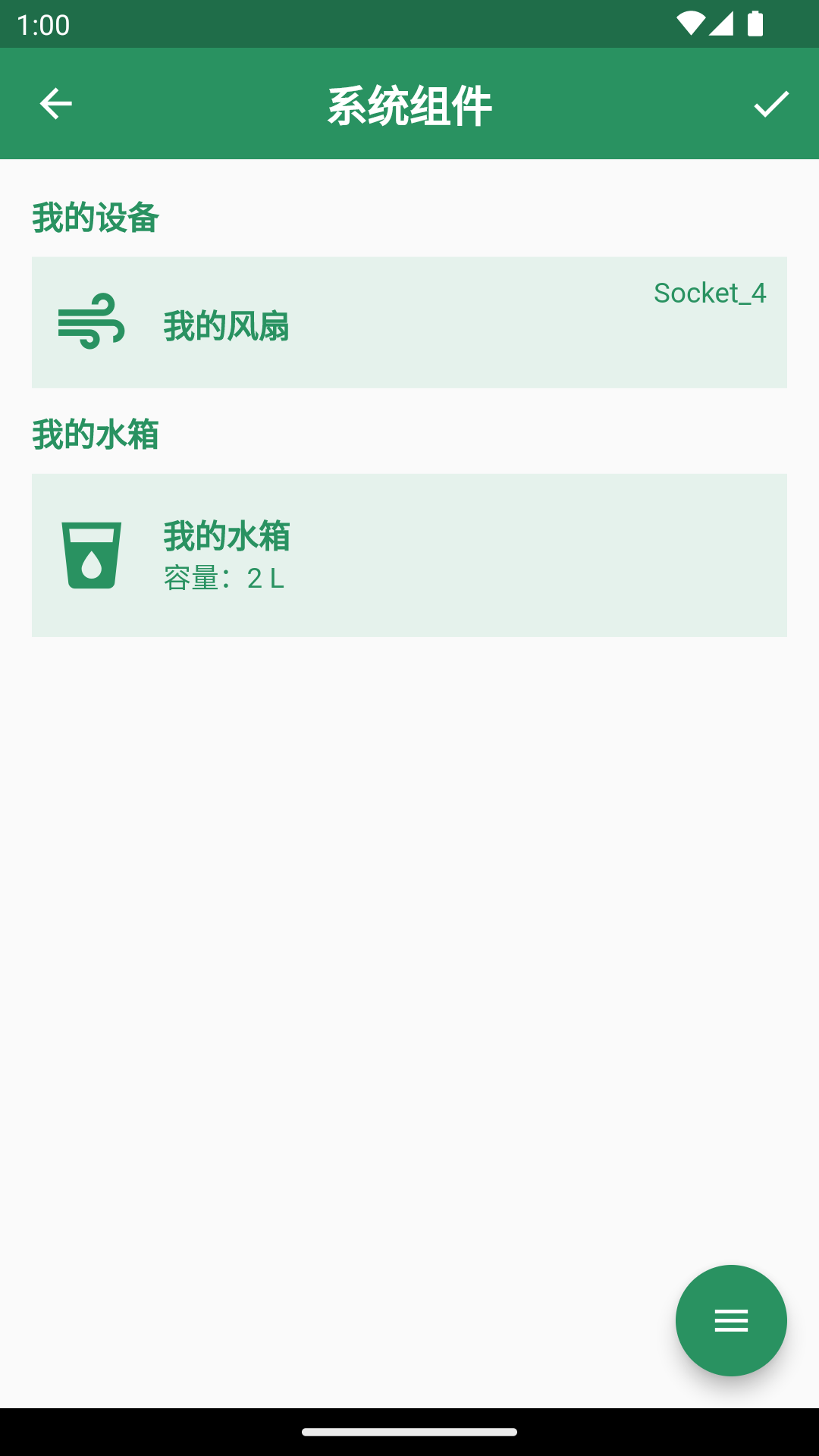
Task: Confirm with the checkmark icon
Action: coord(771,104)
